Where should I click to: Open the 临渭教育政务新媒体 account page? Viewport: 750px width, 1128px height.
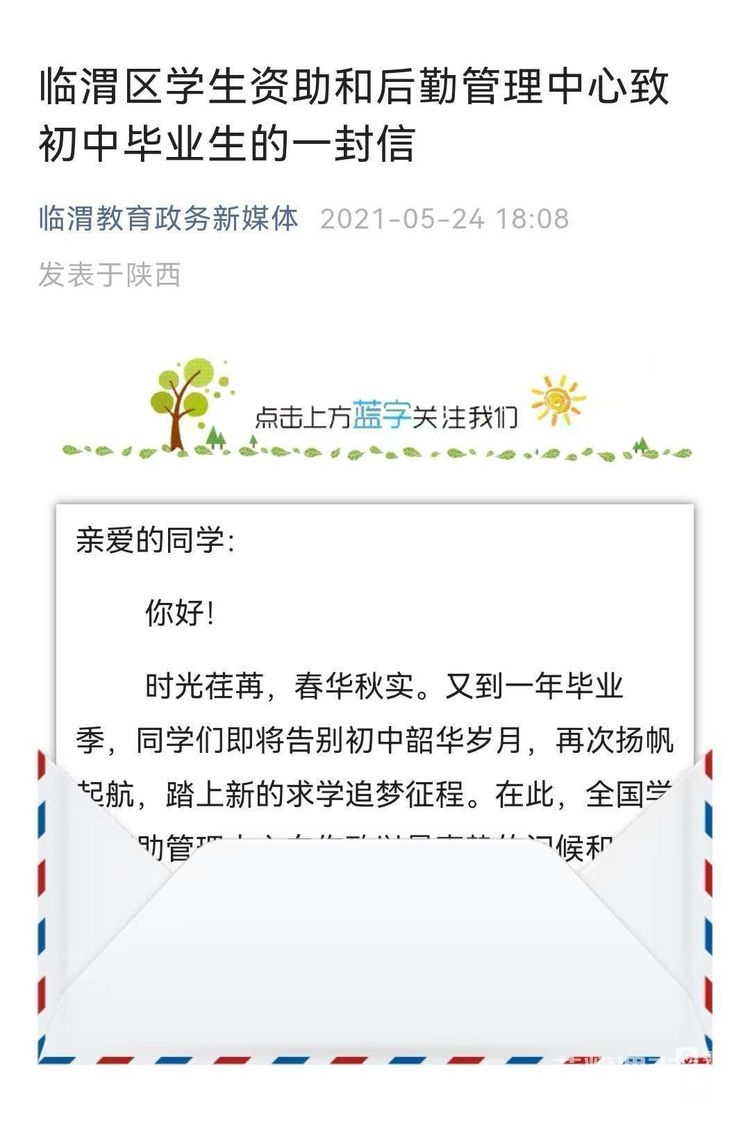(x=168, y=218)
